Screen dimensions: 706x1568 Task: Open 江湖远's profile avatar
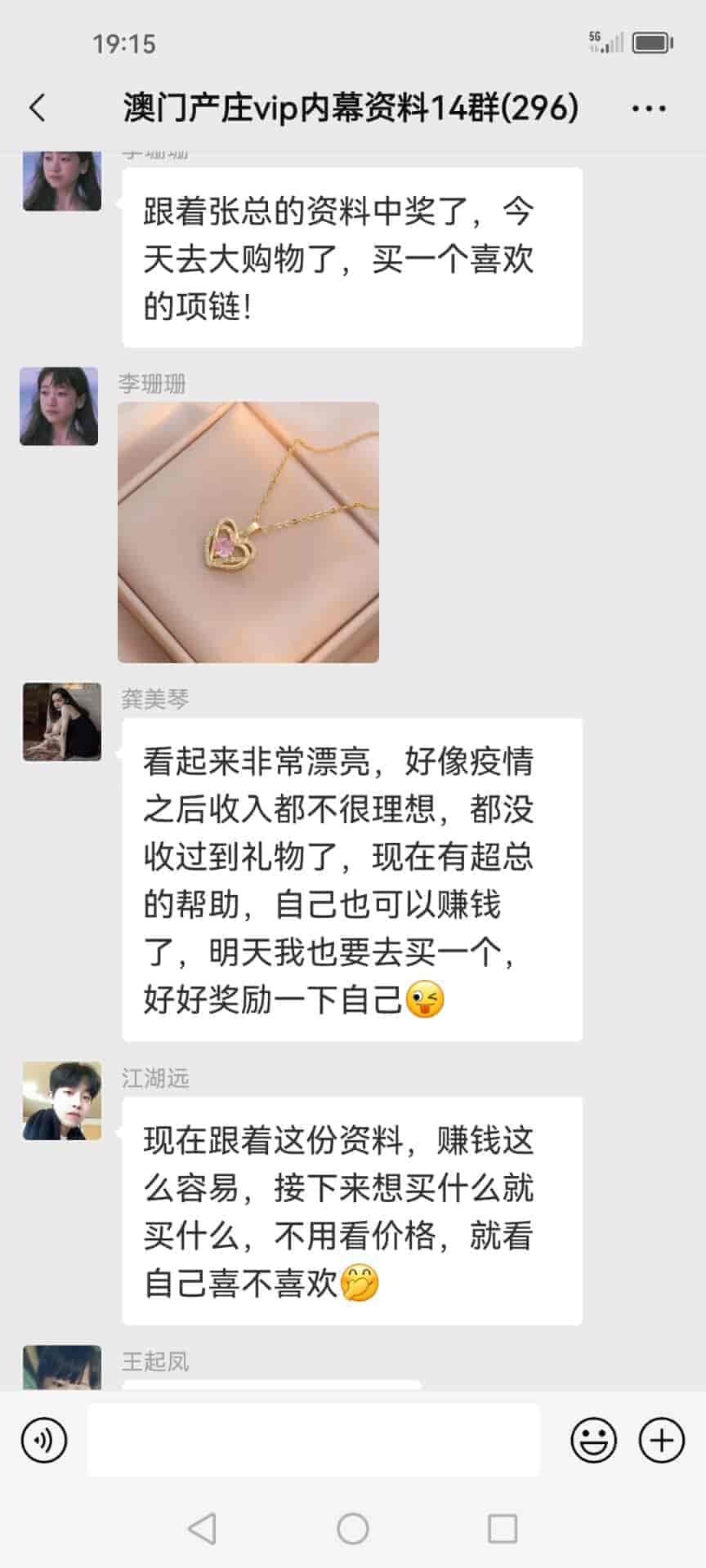62,1101
